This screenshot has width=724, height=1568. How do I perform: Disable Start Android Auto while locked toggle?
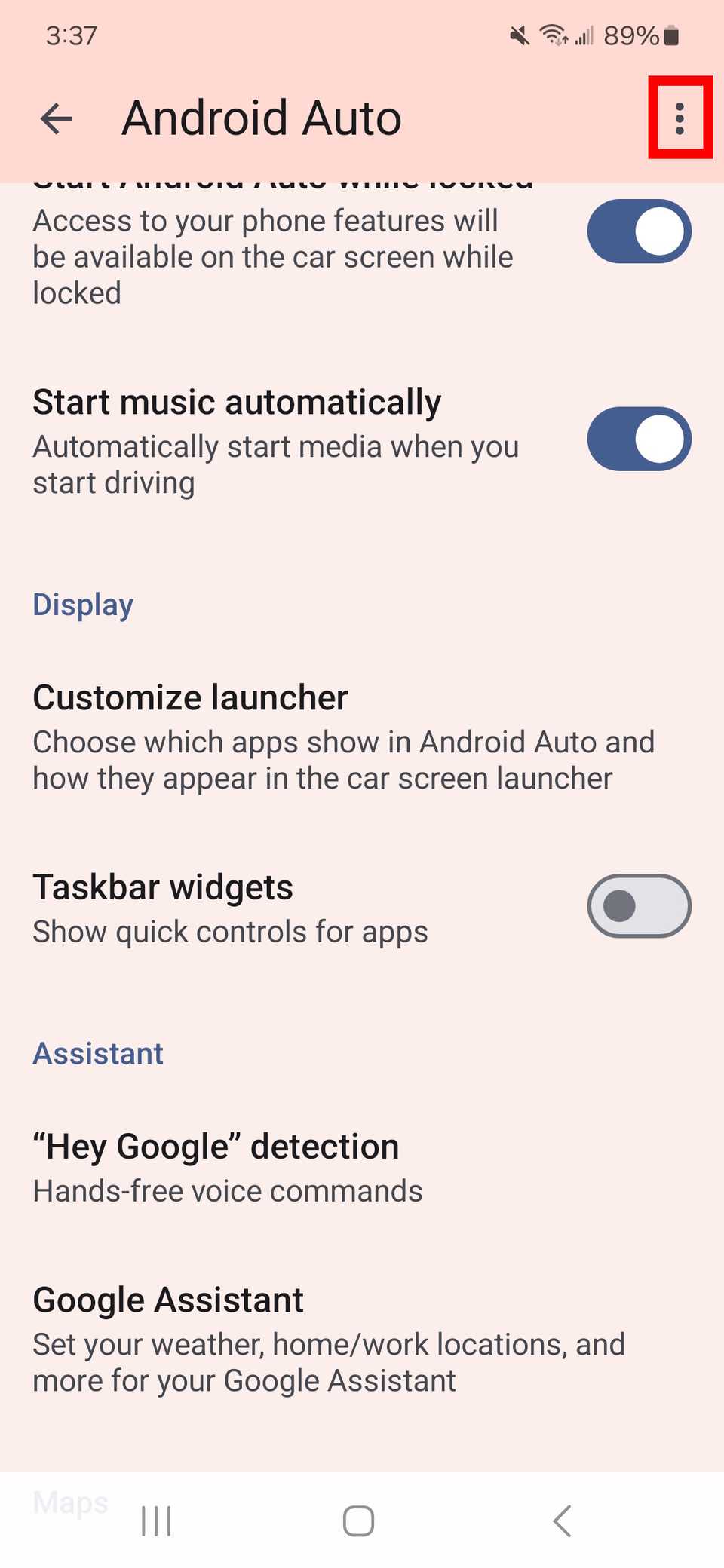click(639, 231)
